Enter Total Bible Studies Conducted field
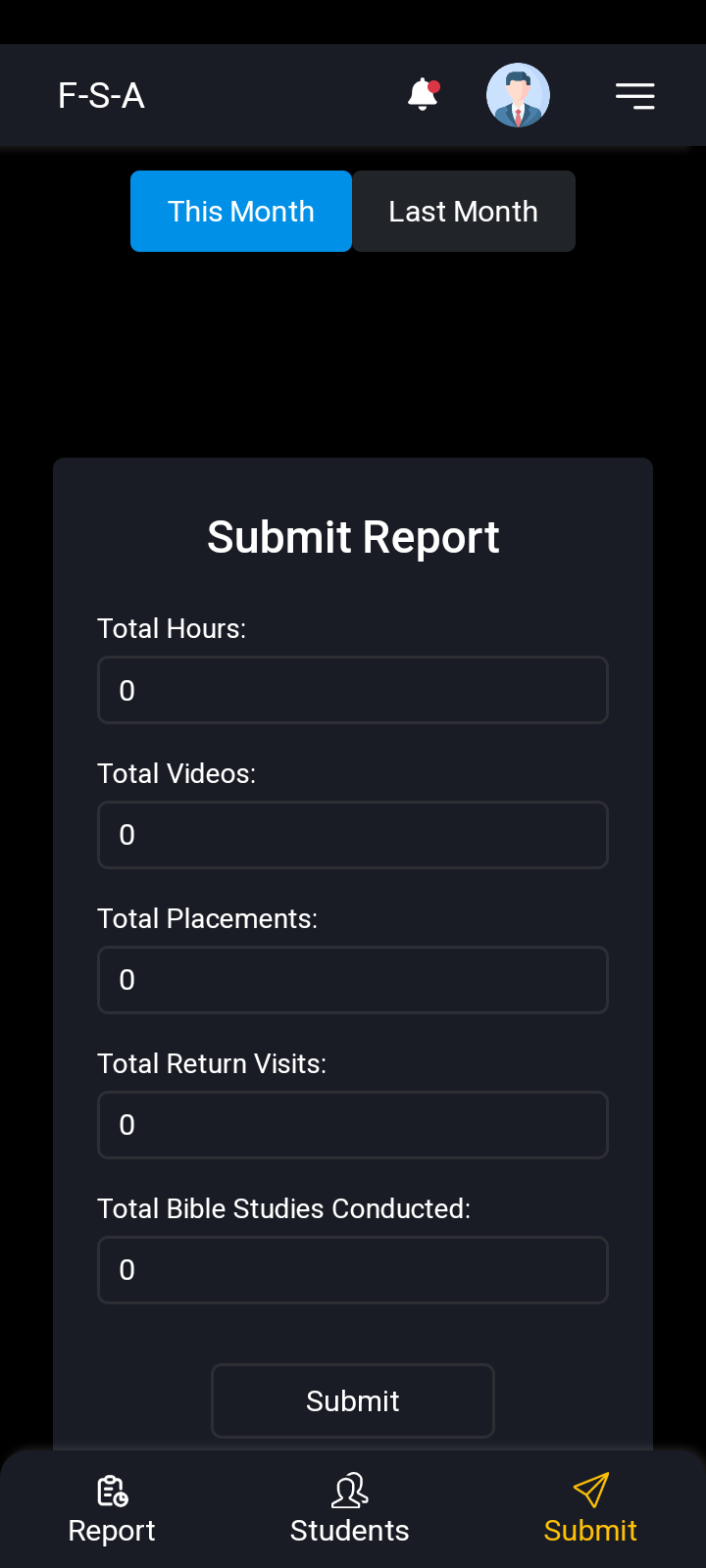Viewport: 706px width, 1568px height. click(x=353, y=1270)
